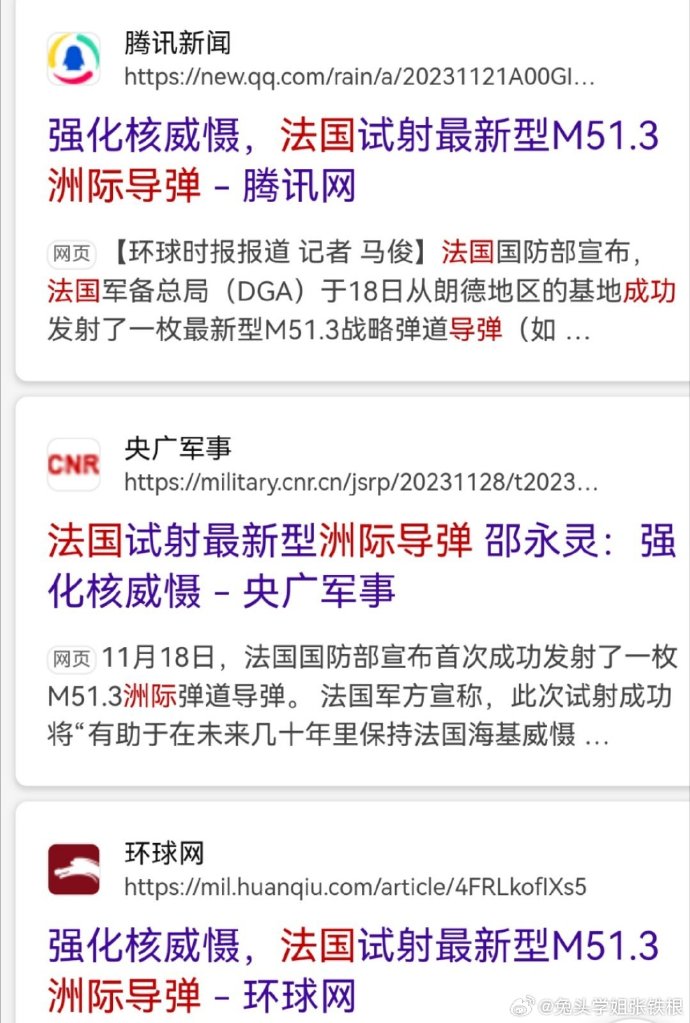Viewport: 690px width, 1023px height.
Task: Visit the 环球网 source at mil.huanqiu.com
Action: [x=355, y=886]
